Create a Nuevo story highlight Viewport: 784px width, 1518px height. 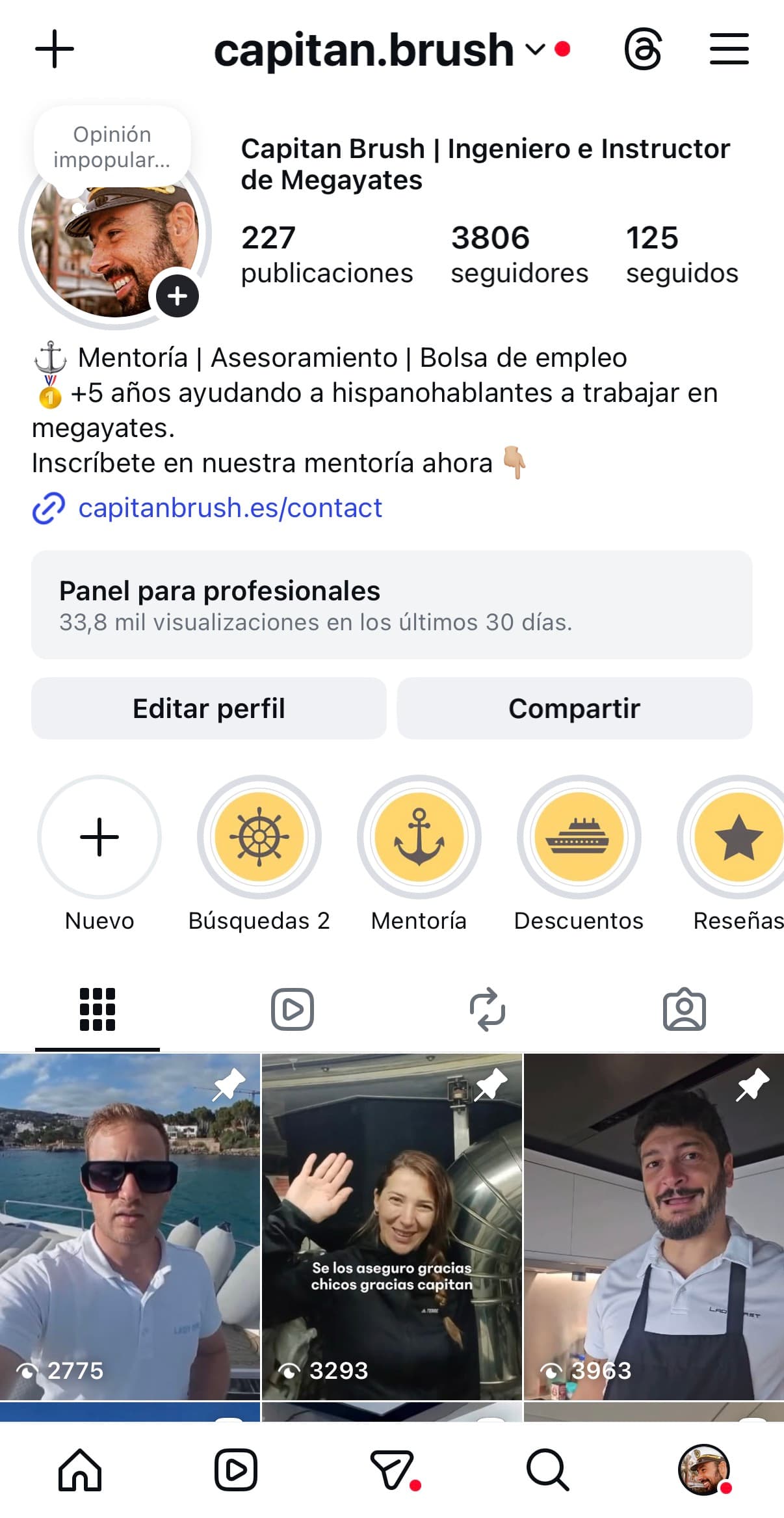coord(99,836)
